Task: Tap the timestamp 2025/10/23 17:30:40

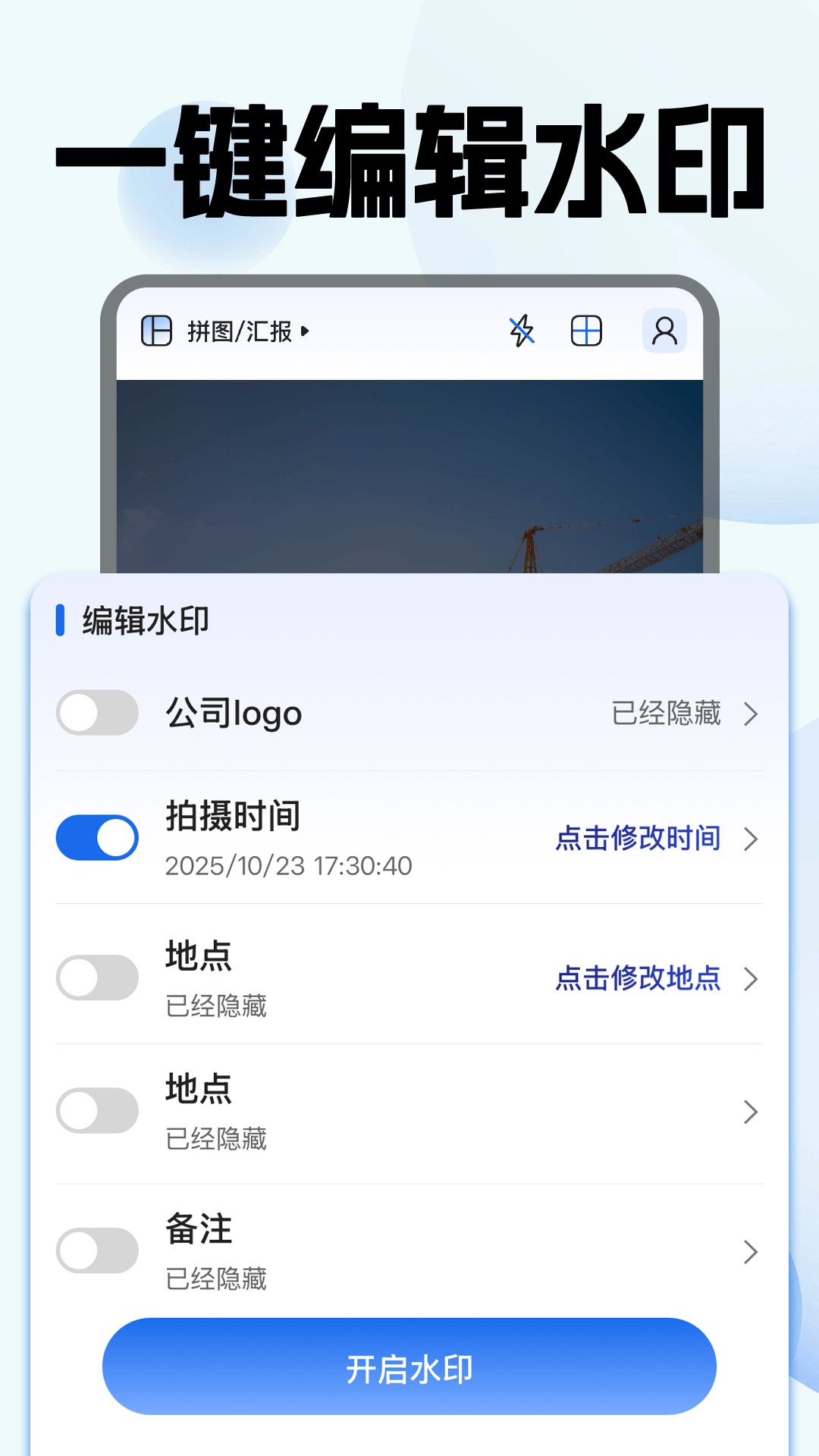Action: click(289, 865)
